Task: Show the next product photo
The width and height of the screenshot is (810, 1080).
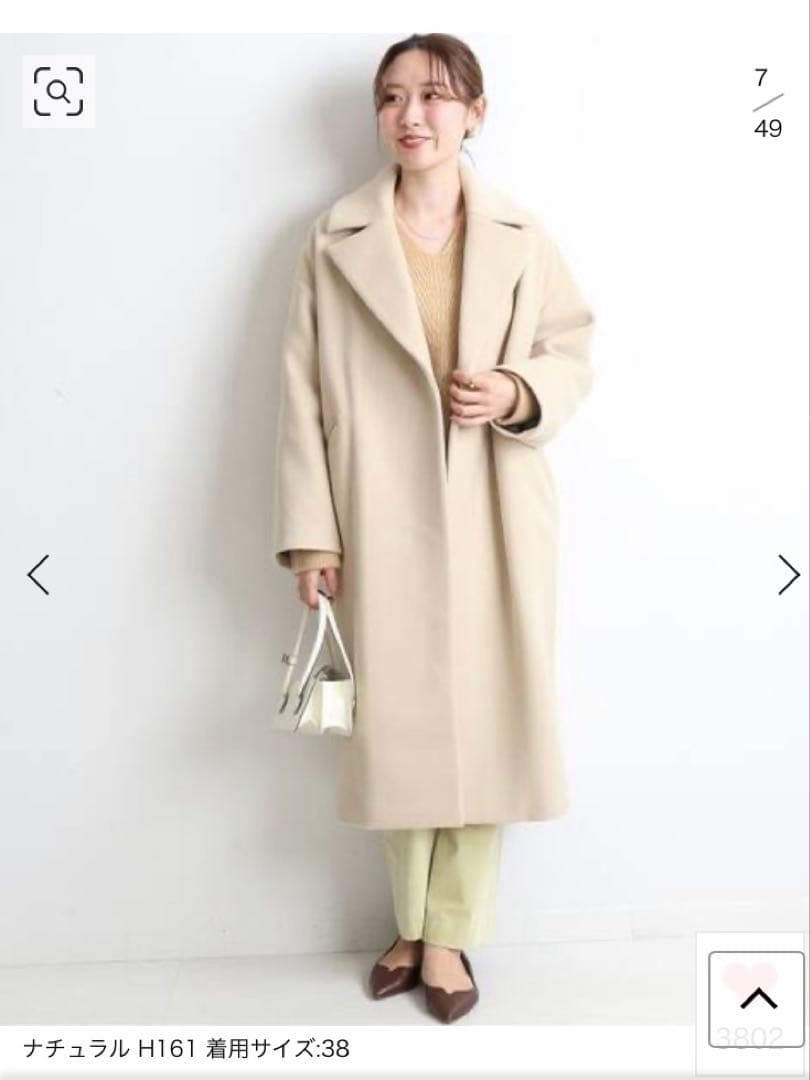Action: [789, 574]
